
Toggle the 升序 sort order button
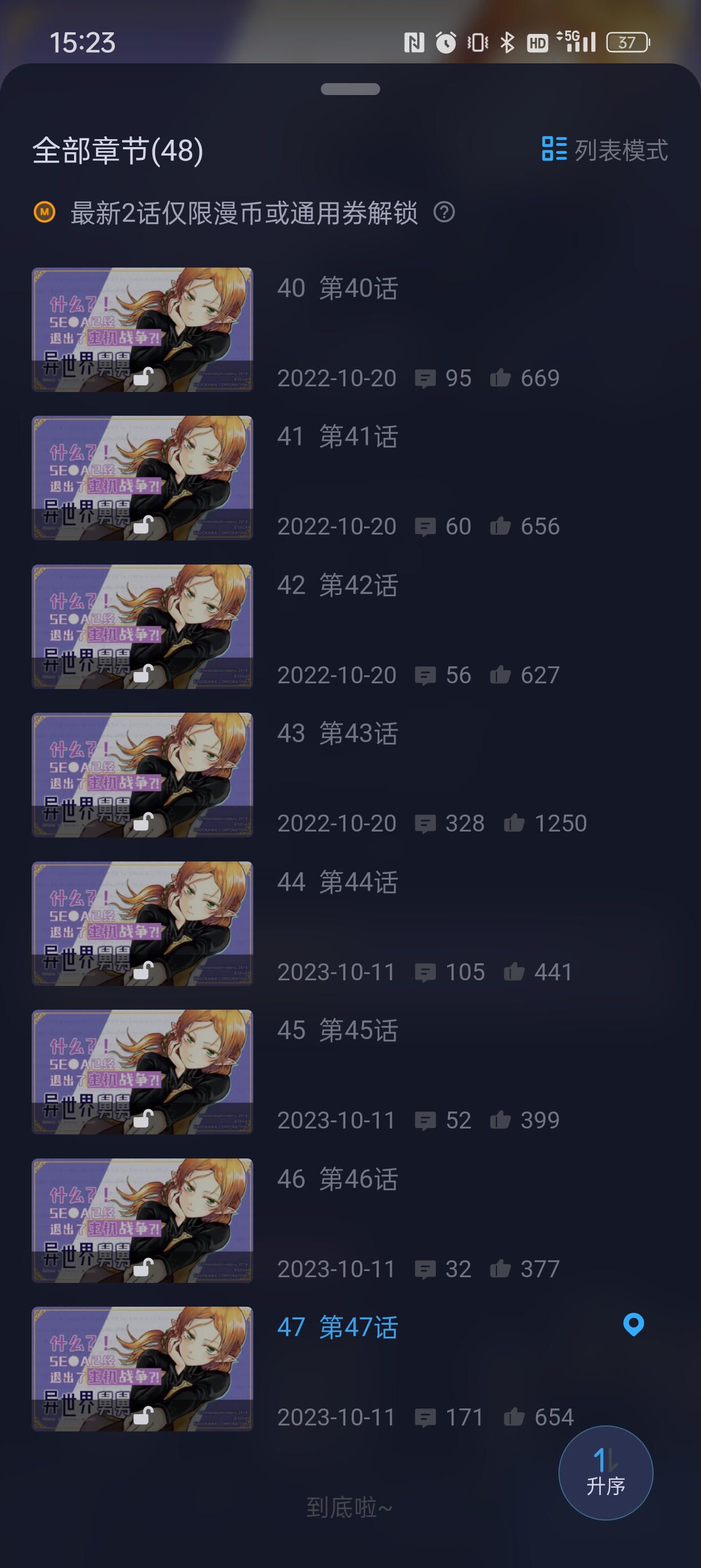click(605, 1472)
